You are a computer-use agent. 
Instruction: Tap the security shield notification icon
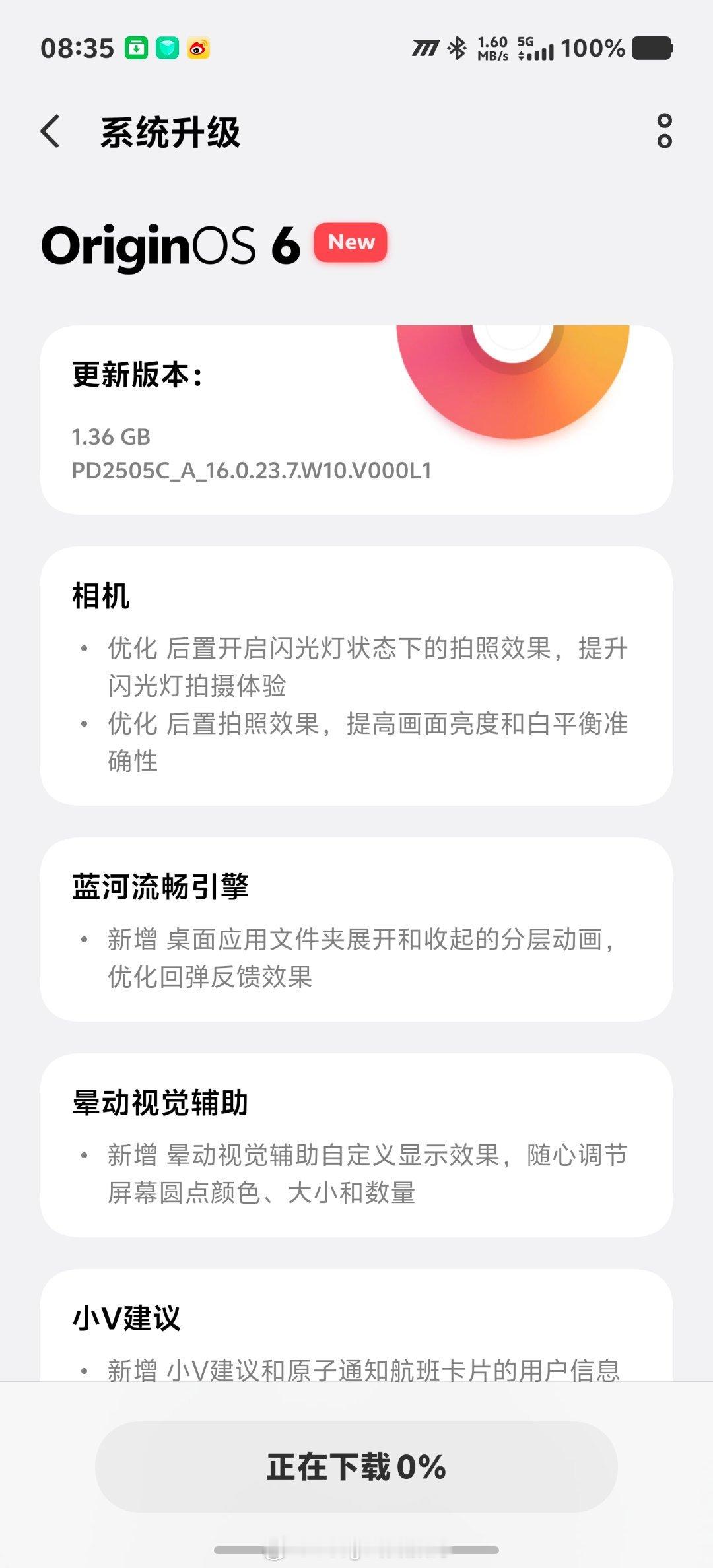pos(166,48)
